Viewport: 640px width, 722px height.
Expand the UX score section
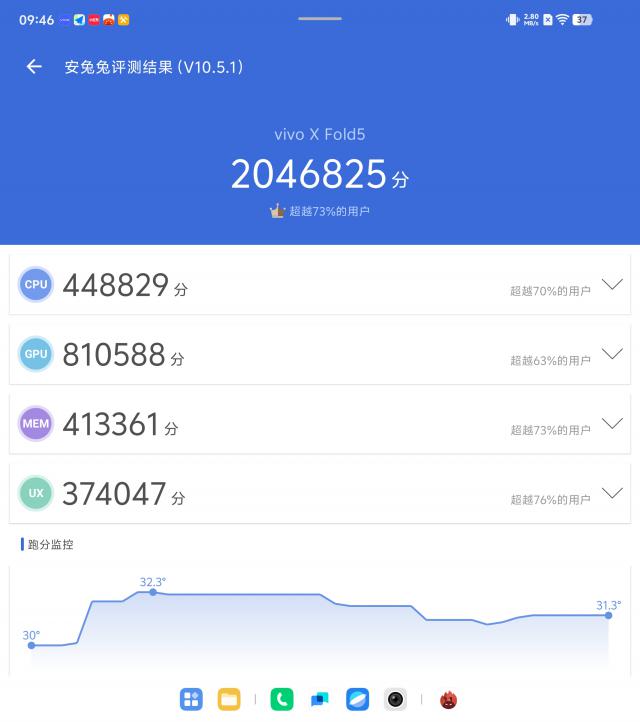point(612,494)
